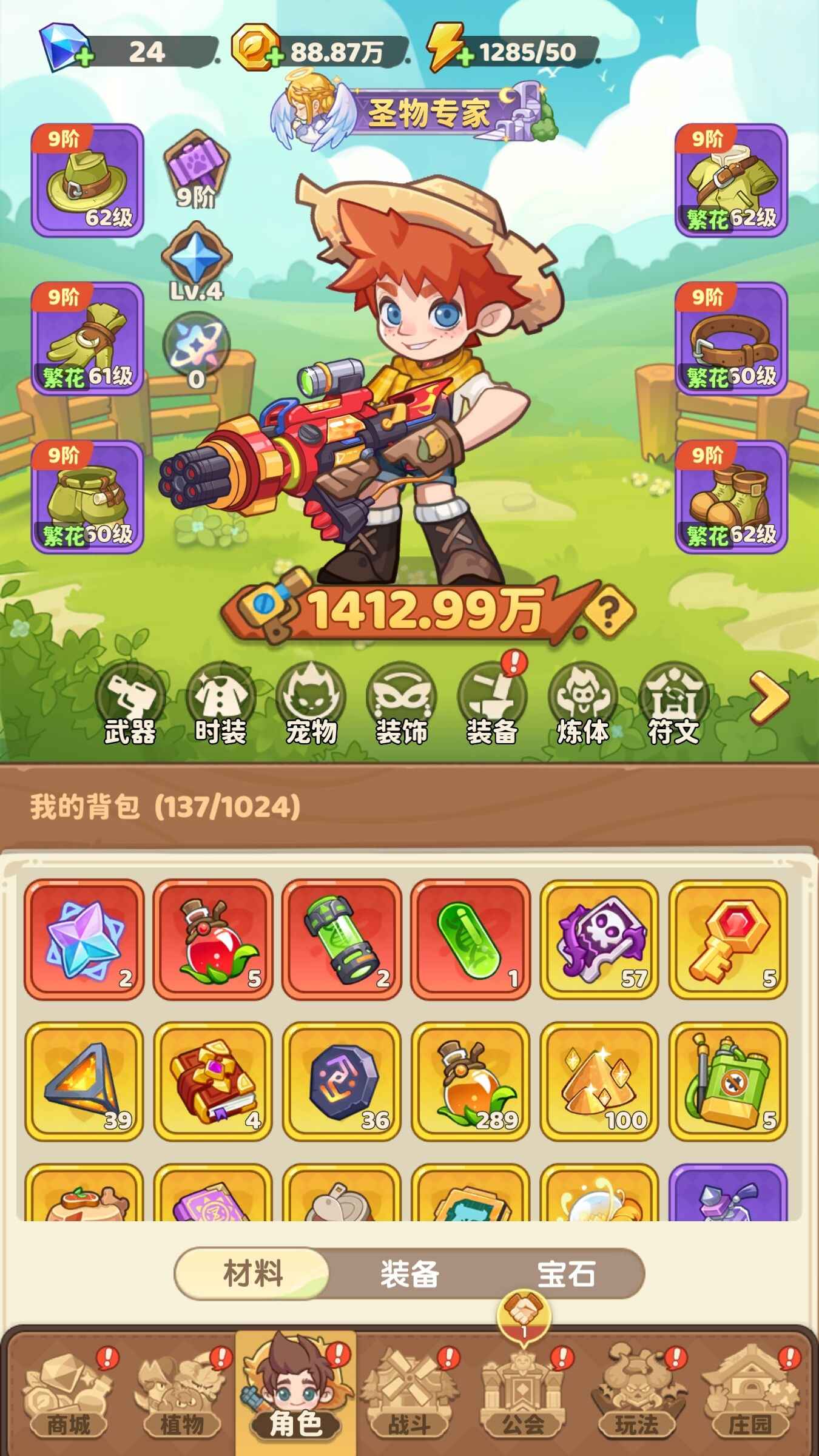The image size is (819, 1456).
Task: Go to the 庄园 manor tab
Action: coord(750,1401)
